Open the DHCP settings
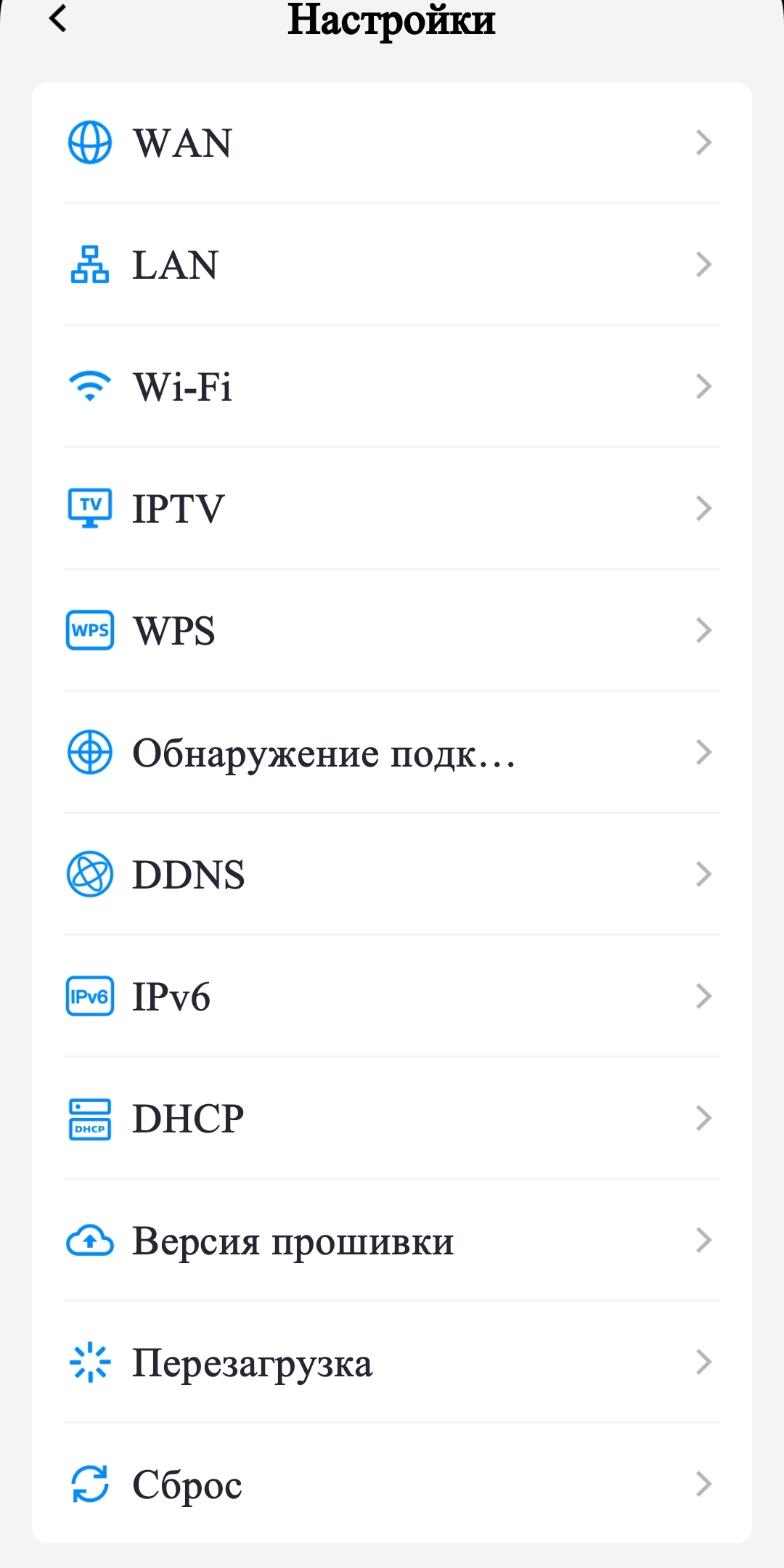Viewport: 784px width, 1568px height. click(392, 1118)
